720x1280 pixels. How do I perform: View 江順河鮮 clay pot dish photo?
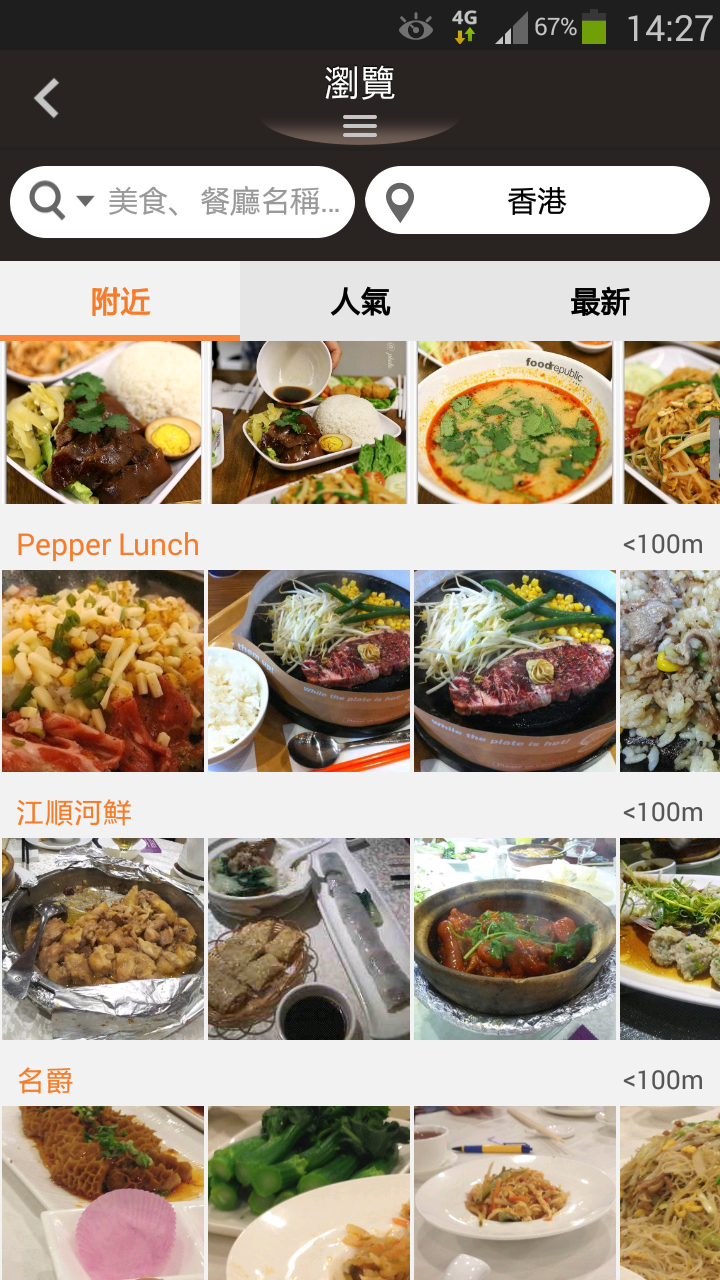[x=515, y=938]
